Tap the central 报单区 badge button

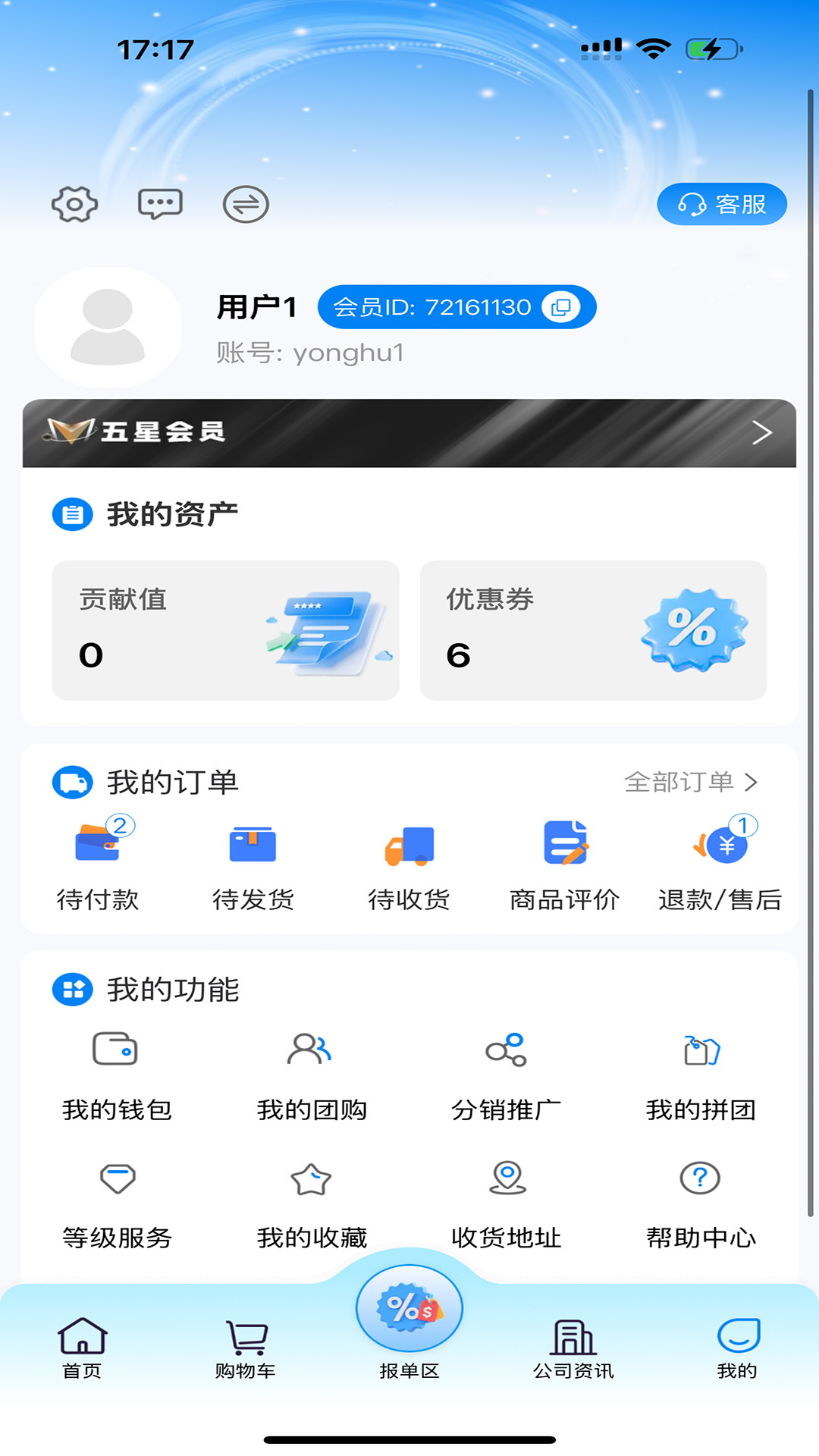409,1307
